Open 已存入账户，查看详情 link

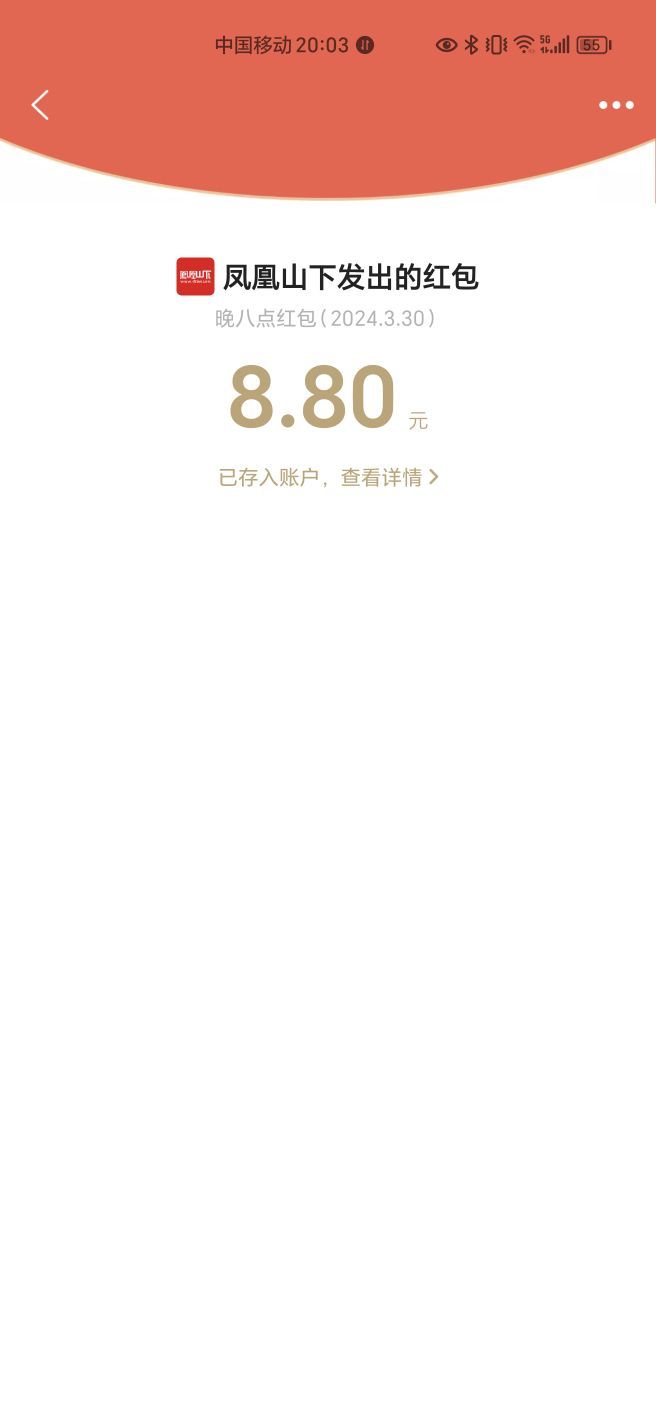click(x=328, y=478)
